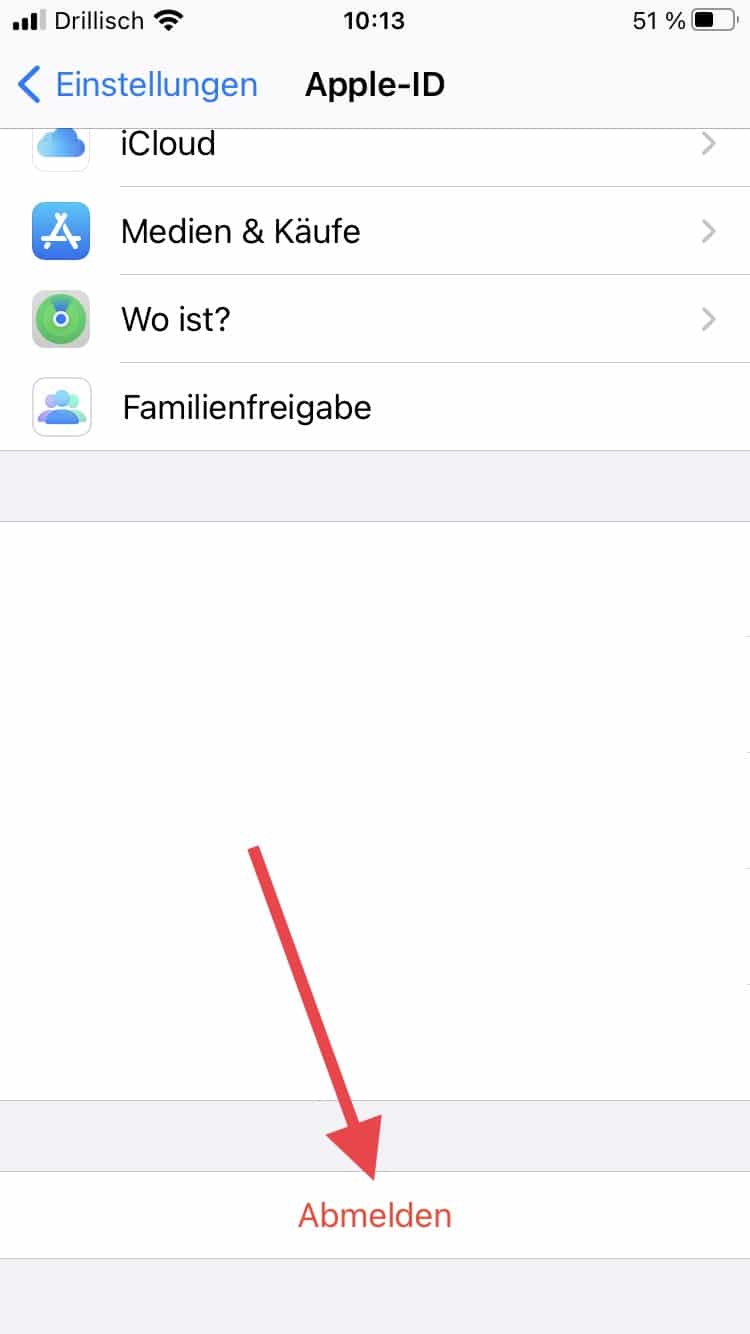Screen dimensions: 750x1334
Task: Tap Abmelden to sign out
Action: click(x=375, y=1215)
